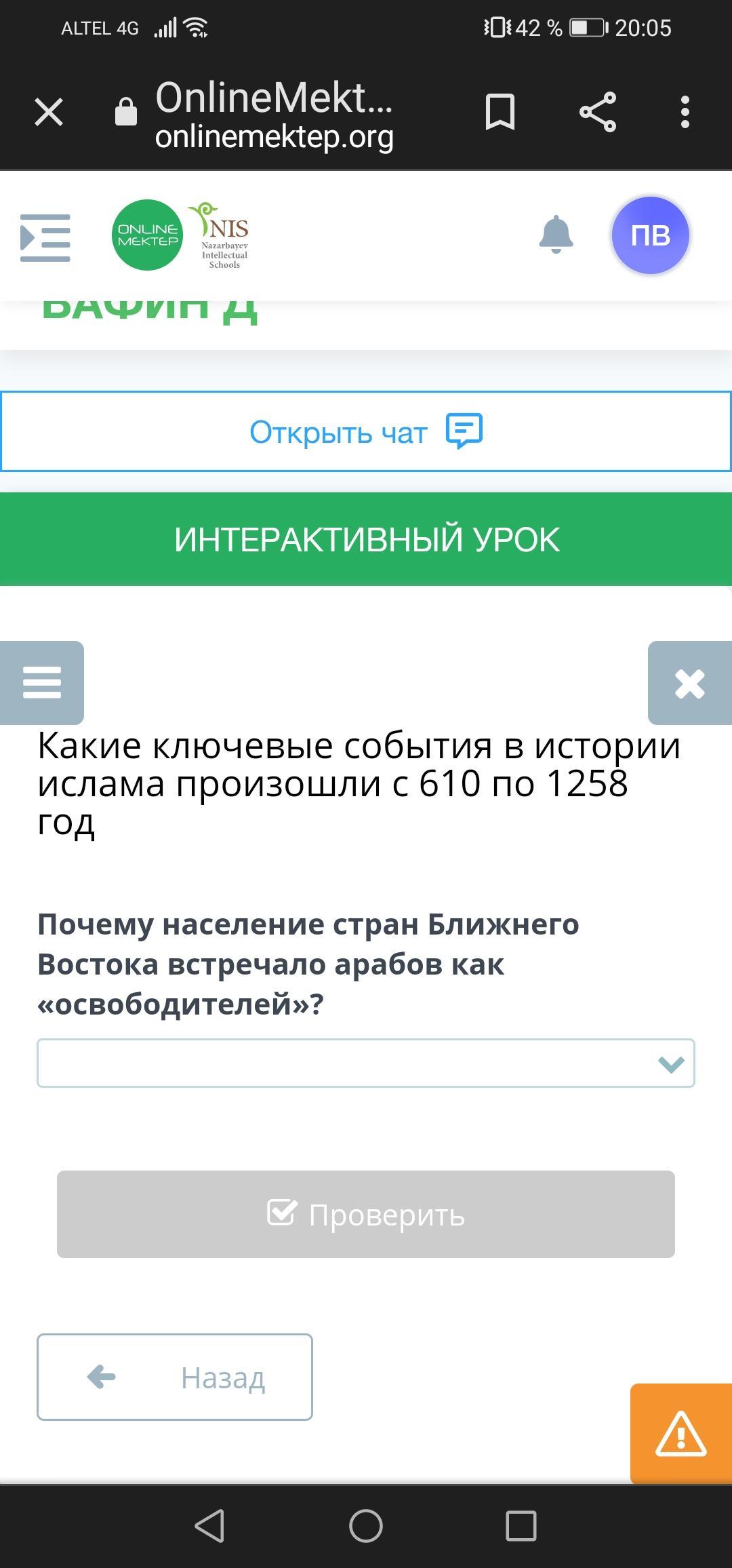The height and width of the screenshot is (1568, 732).
Task: Open the notifications bell
Action: point(556,235)
